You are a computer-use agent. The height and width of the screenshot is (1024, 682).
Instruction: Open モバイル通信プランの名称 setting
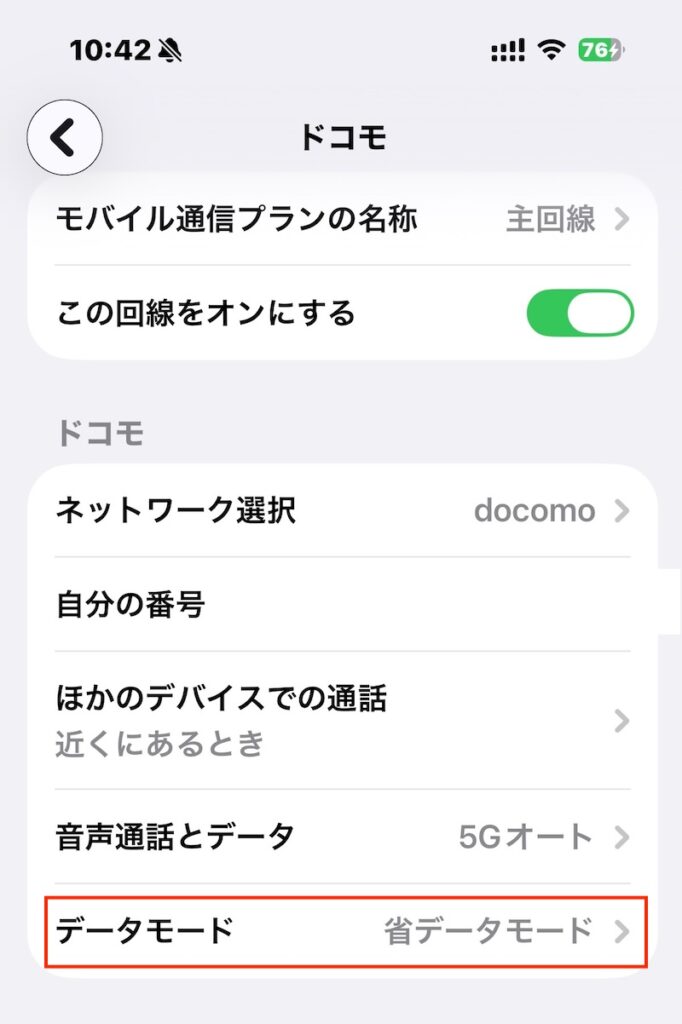click(342, 219)
